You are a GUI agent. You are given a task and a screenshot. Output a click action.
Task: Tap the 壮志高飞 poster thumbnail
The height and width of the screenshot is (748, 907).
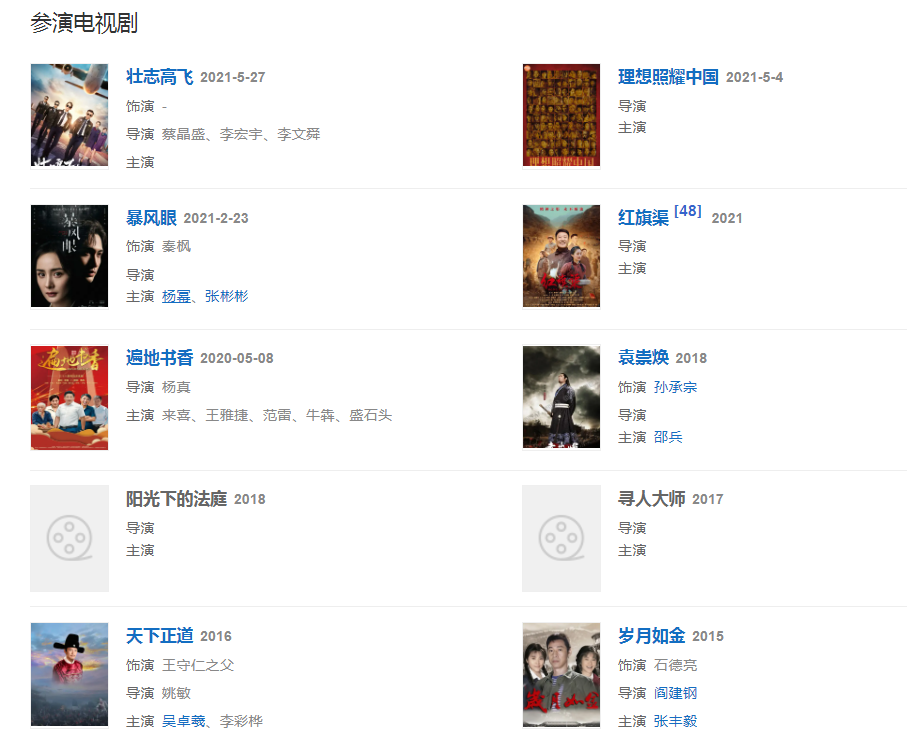tap(69, 115)
